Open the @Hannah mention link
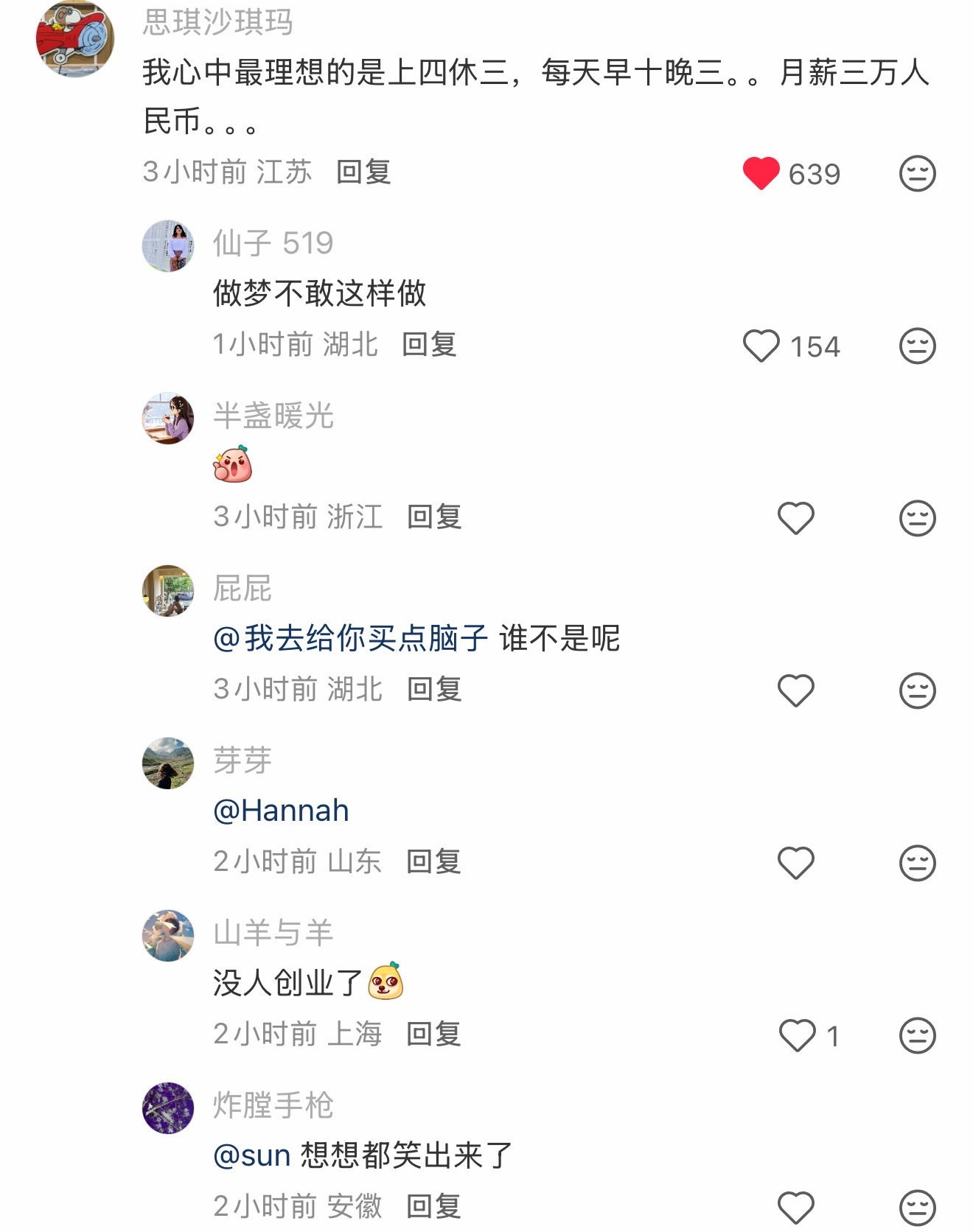Image resolution: width=973 pixels, height=1232 pixels. [280, 811]
